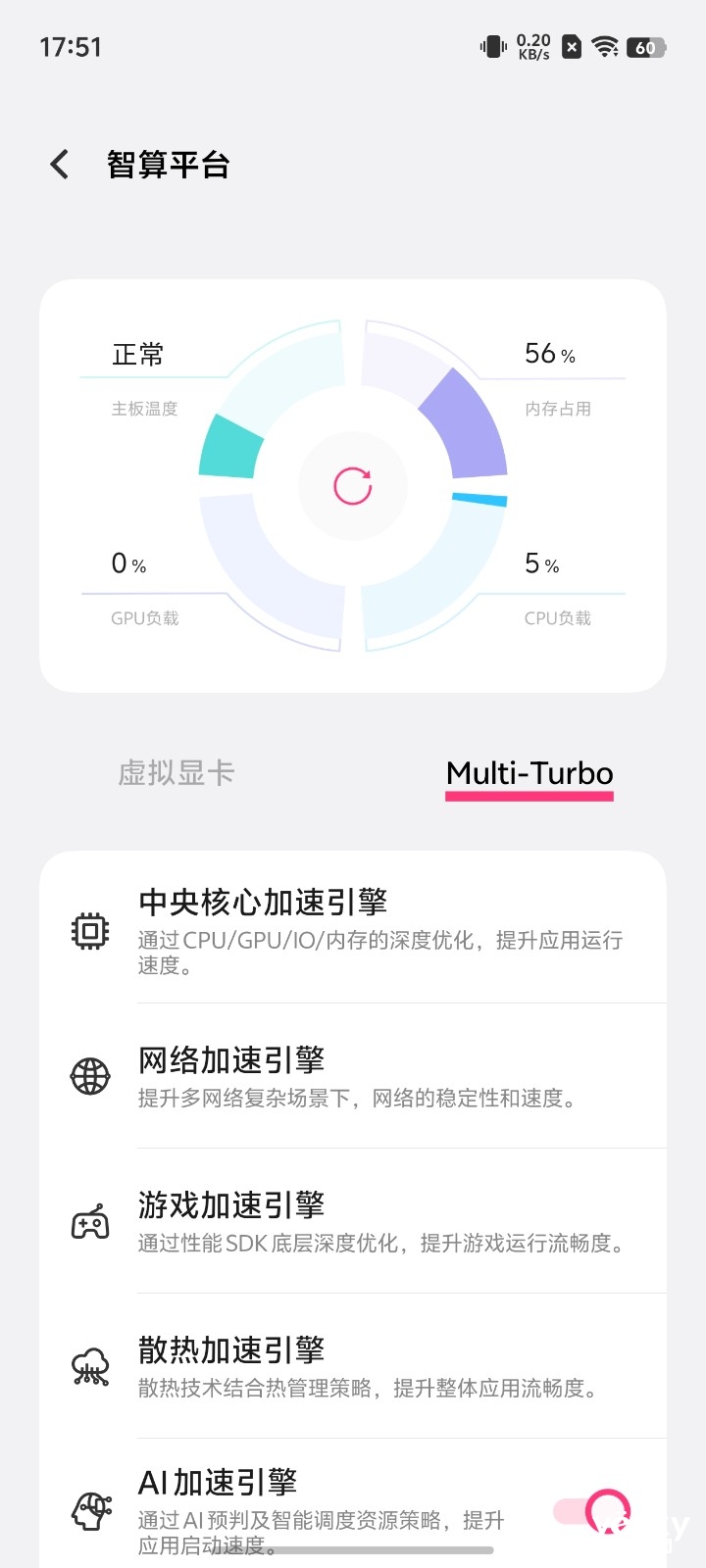706x1568 pixels.
Task: Select the Multi-Turbo tab
Action: (529, 773)
